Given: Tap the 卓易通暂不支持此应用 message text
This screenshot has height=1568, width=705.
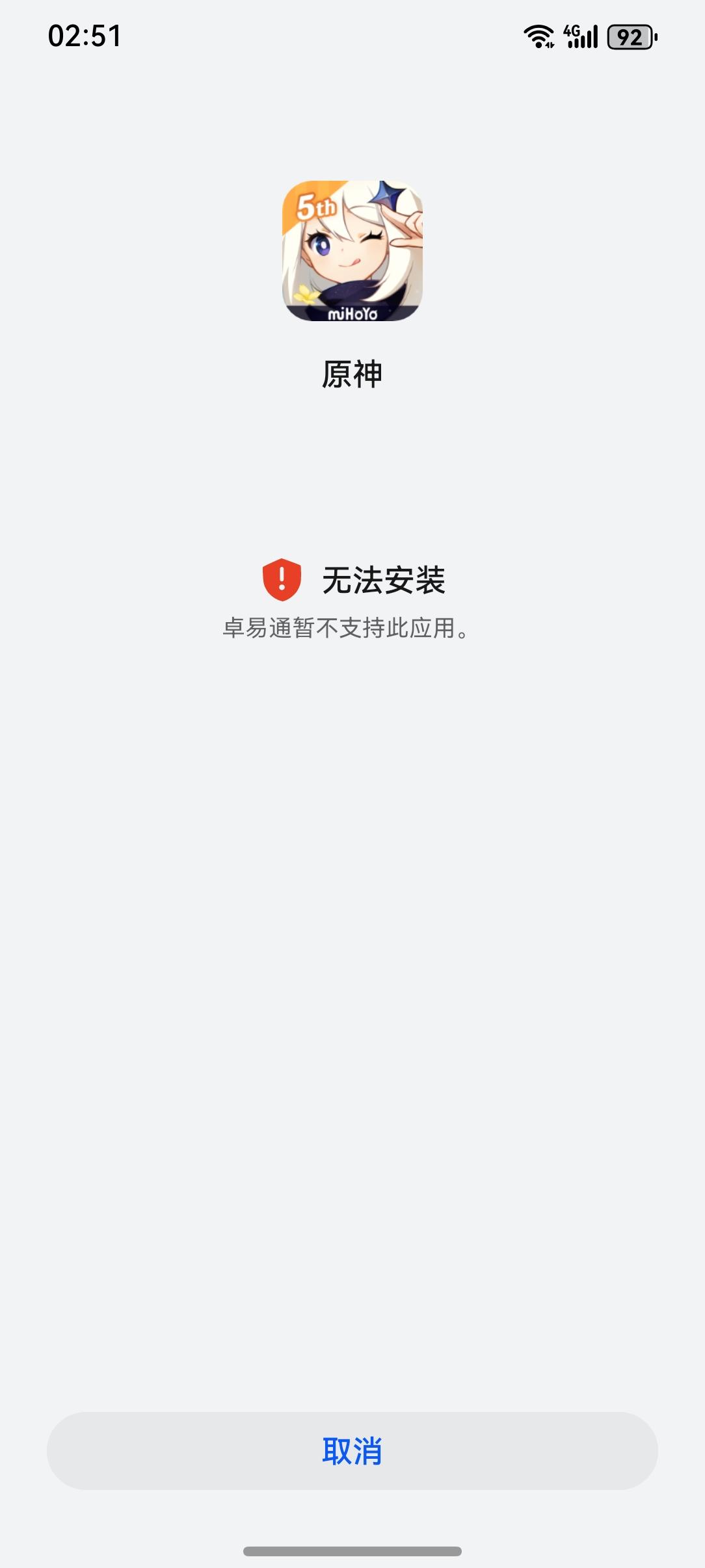Looking at the screenshot, I should tap(345, 627).
